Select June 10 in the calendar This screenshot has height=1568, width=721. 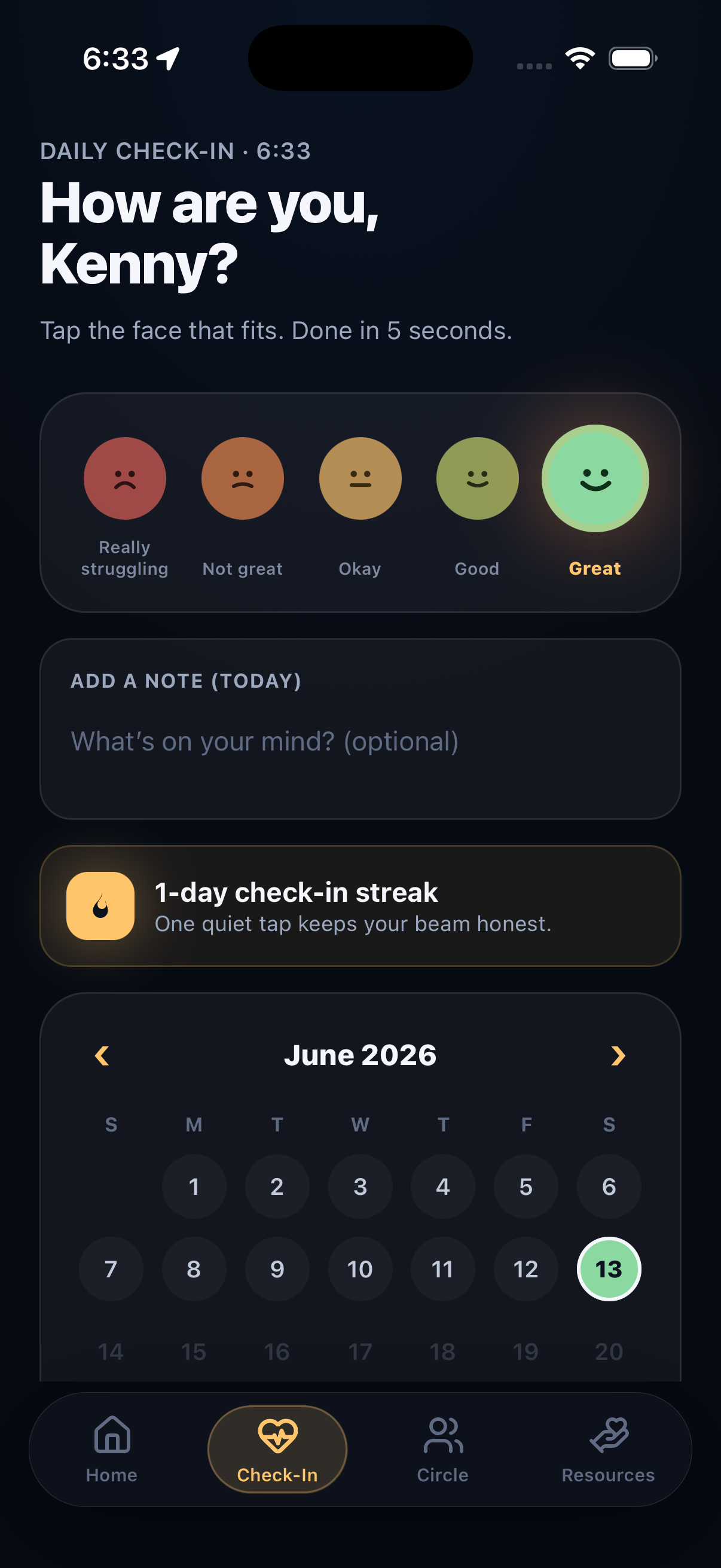(x=360, y=1269)
